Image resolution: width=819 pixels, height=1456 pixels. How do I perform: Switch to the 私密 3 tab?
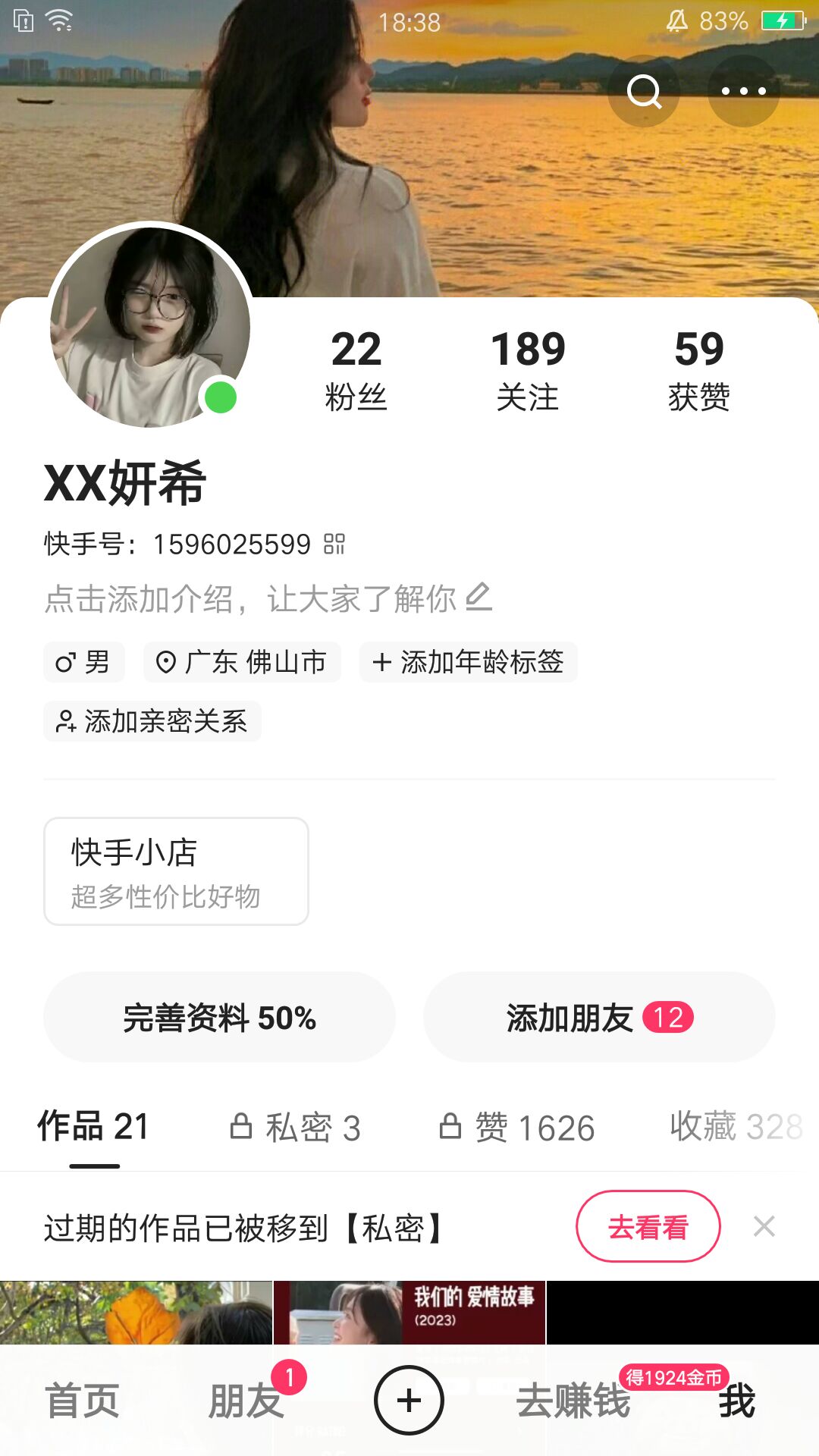(x=296, y=1128)
